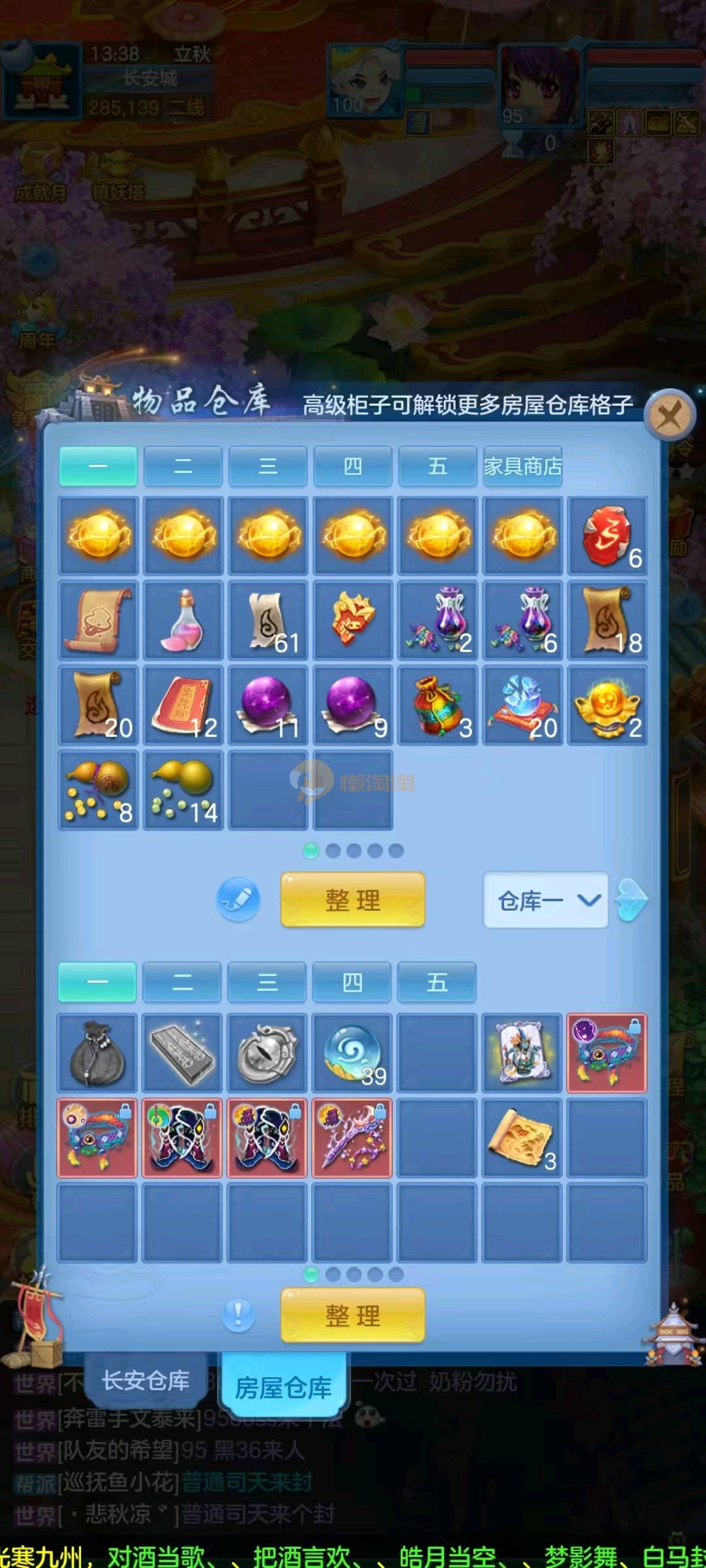Tap the upper yellow 整理 sort button

pyautogui.click(x=352, y=900)
